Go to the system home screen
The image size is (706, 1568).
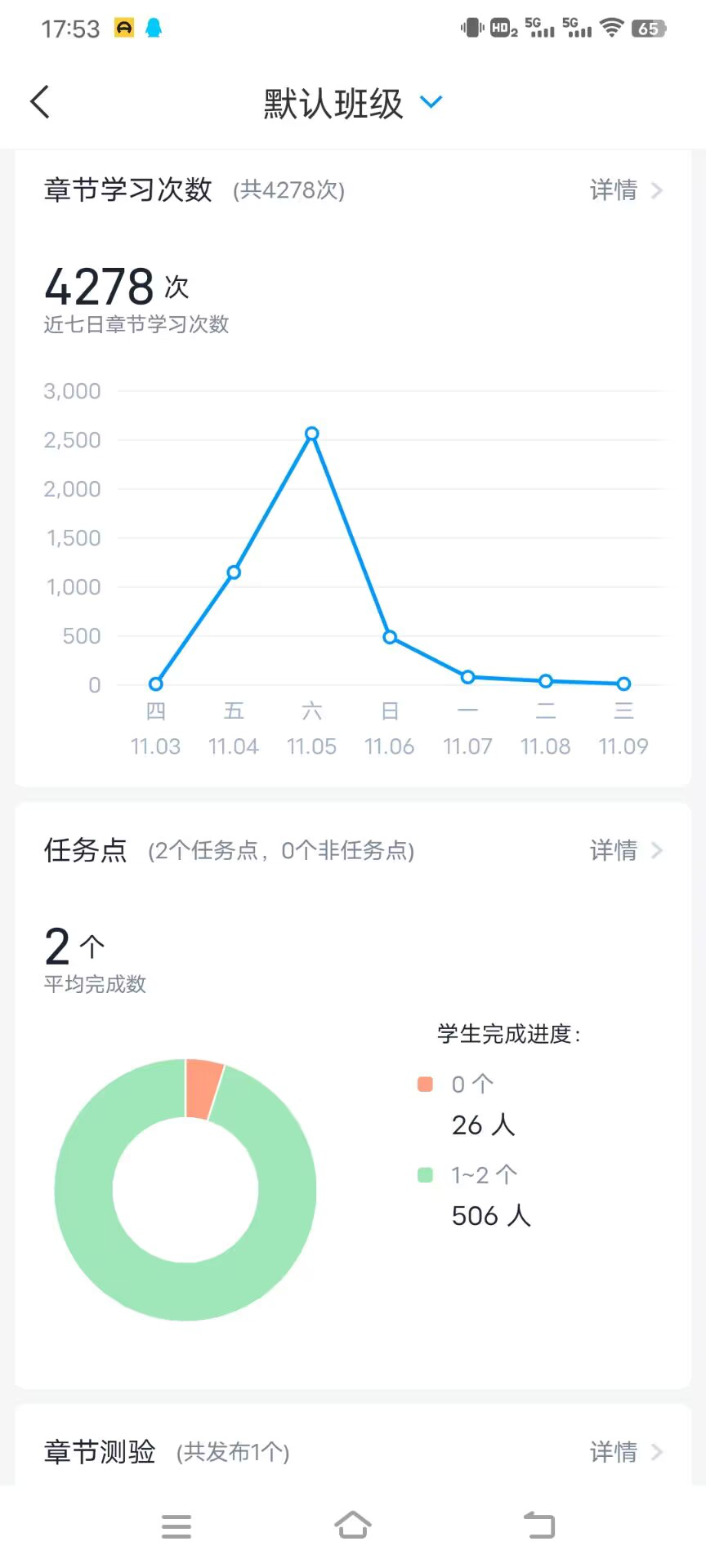[x=353, y=1525]
